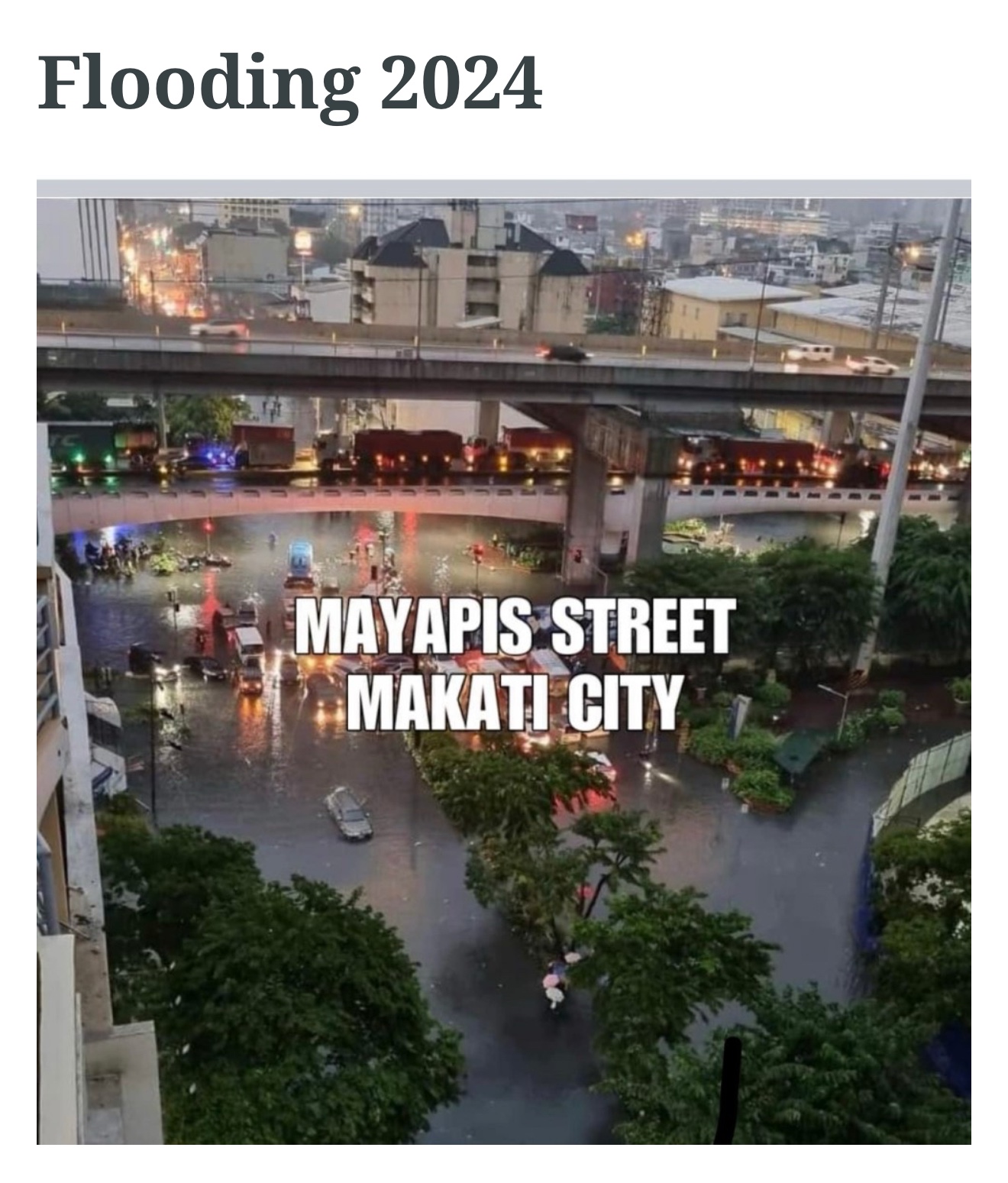Open the Mayapis Street flooding photo
The height and width of the screenshot is (1183, 1008).
click(504, 662)
